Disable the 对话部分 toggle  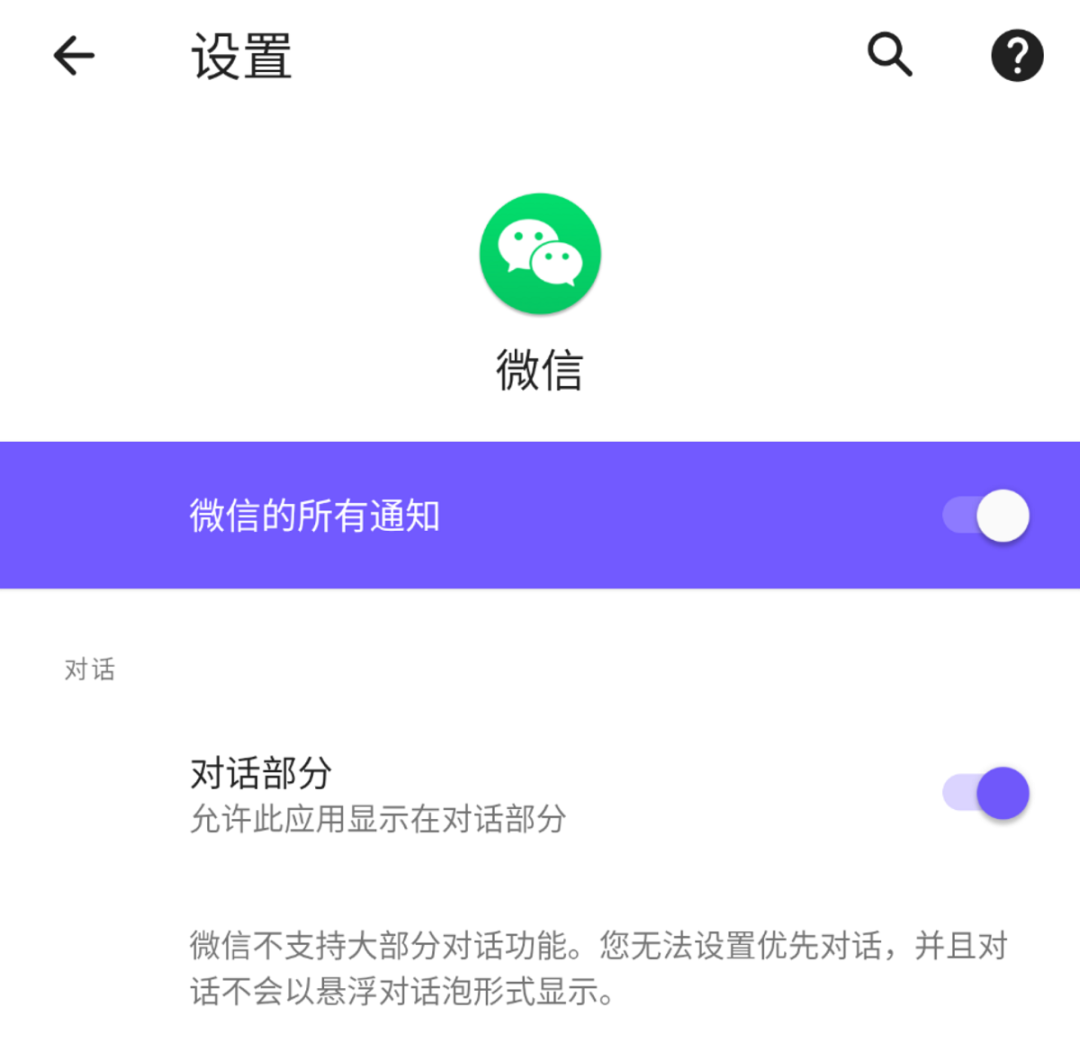(986, 794)
